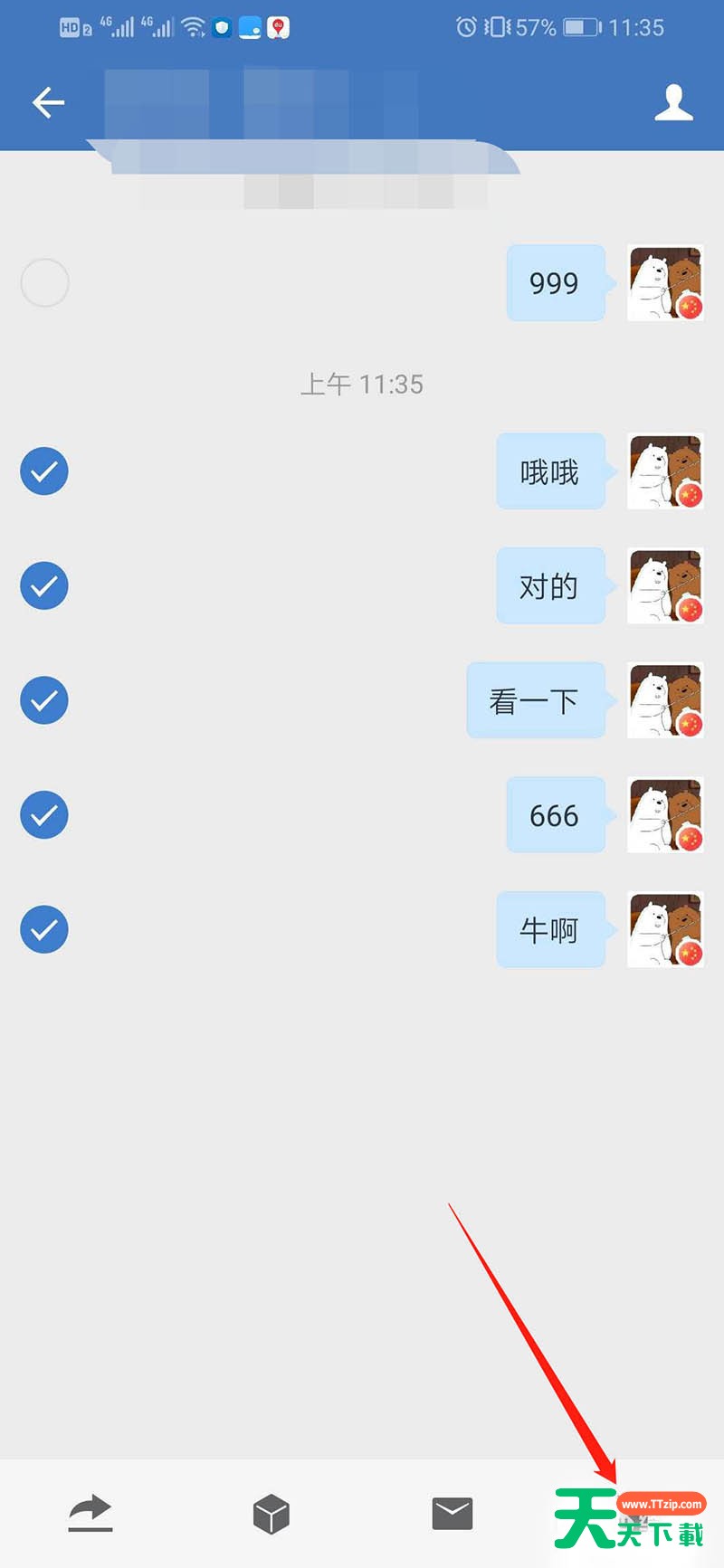Image resolution: width=724 pixels, height=1568 pixels.
Task: Deselect the checkbox beside the 哦哦 message
Action: [43, 471]
